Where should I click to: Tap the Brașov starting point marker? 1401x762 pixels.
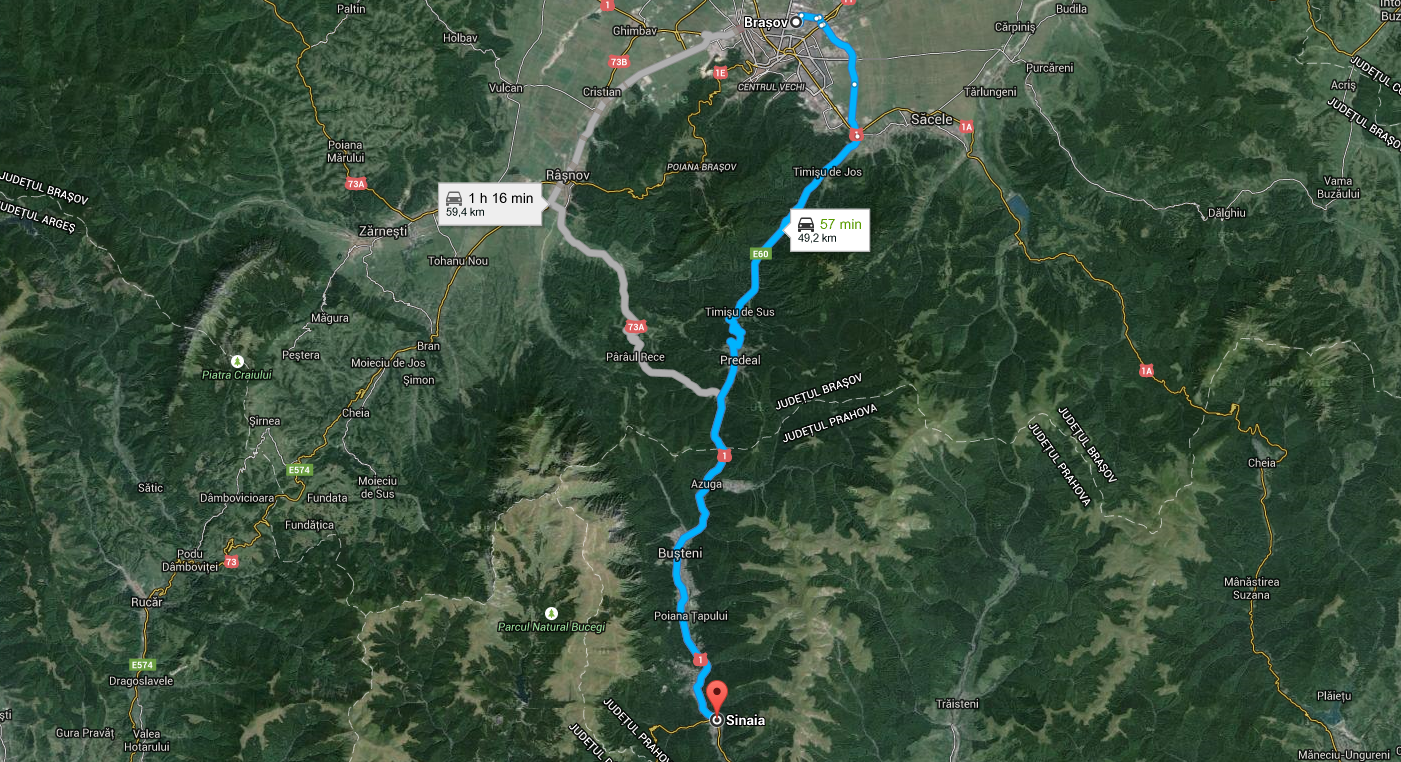pyautogui.click(x=796, y=21)
